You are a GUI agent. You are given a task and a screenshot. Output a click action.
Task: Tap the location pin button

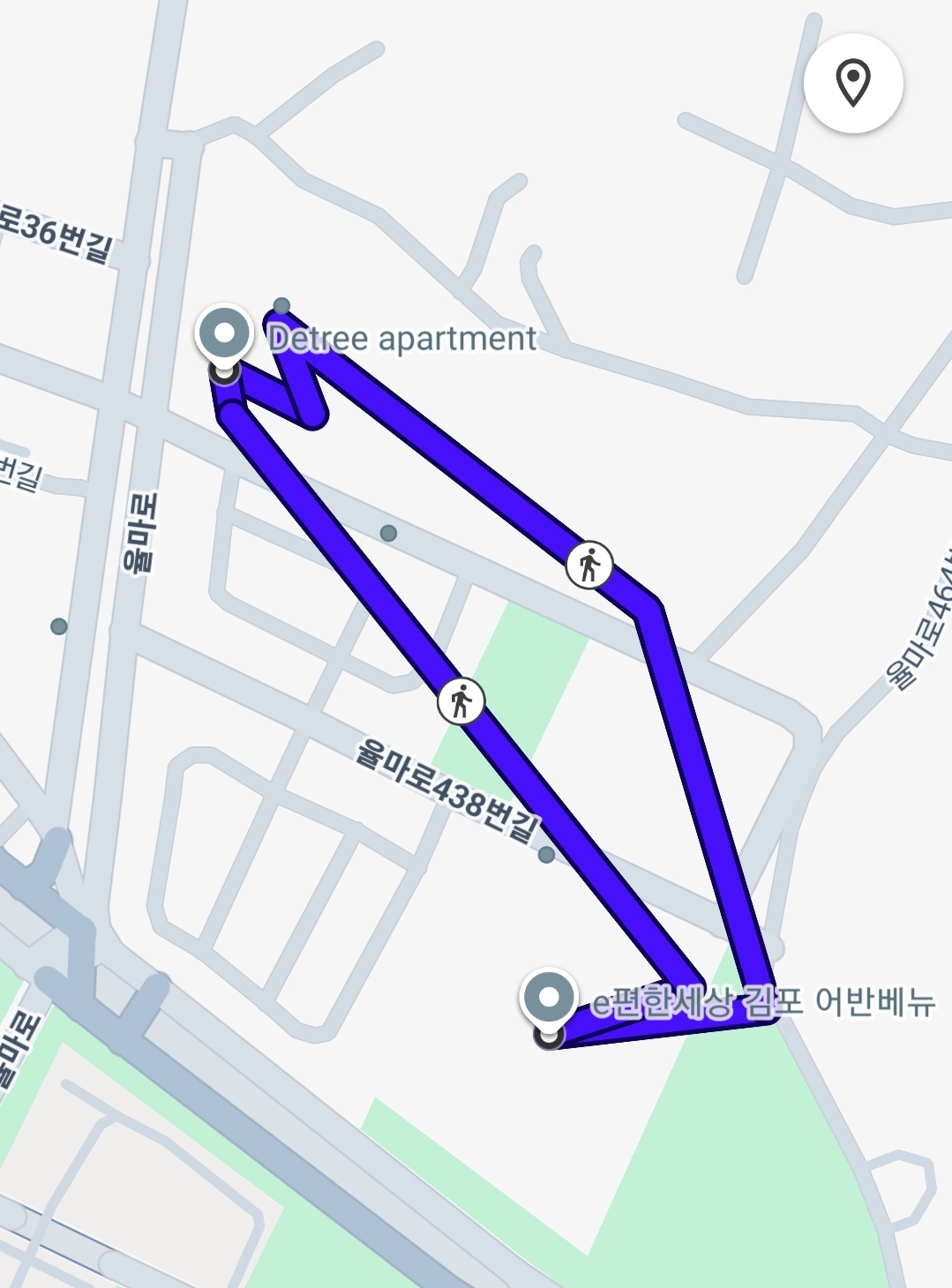click(853, 84)
